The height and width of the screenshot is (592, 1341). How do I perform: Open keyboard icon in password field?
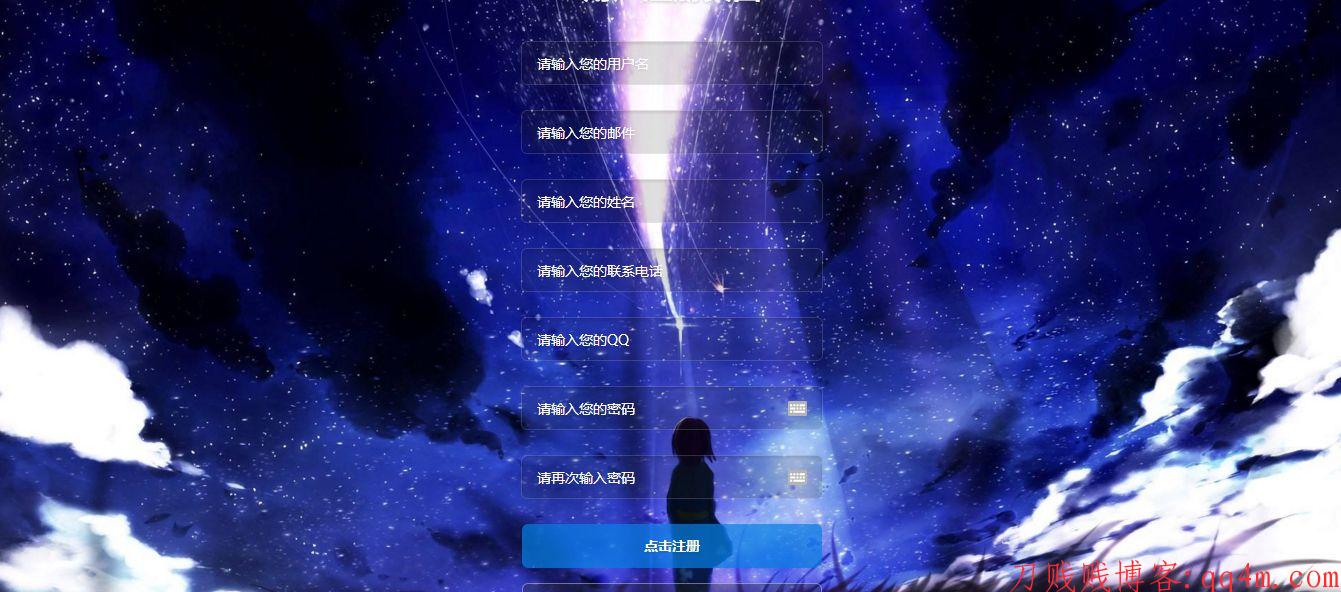click(797, 408)
